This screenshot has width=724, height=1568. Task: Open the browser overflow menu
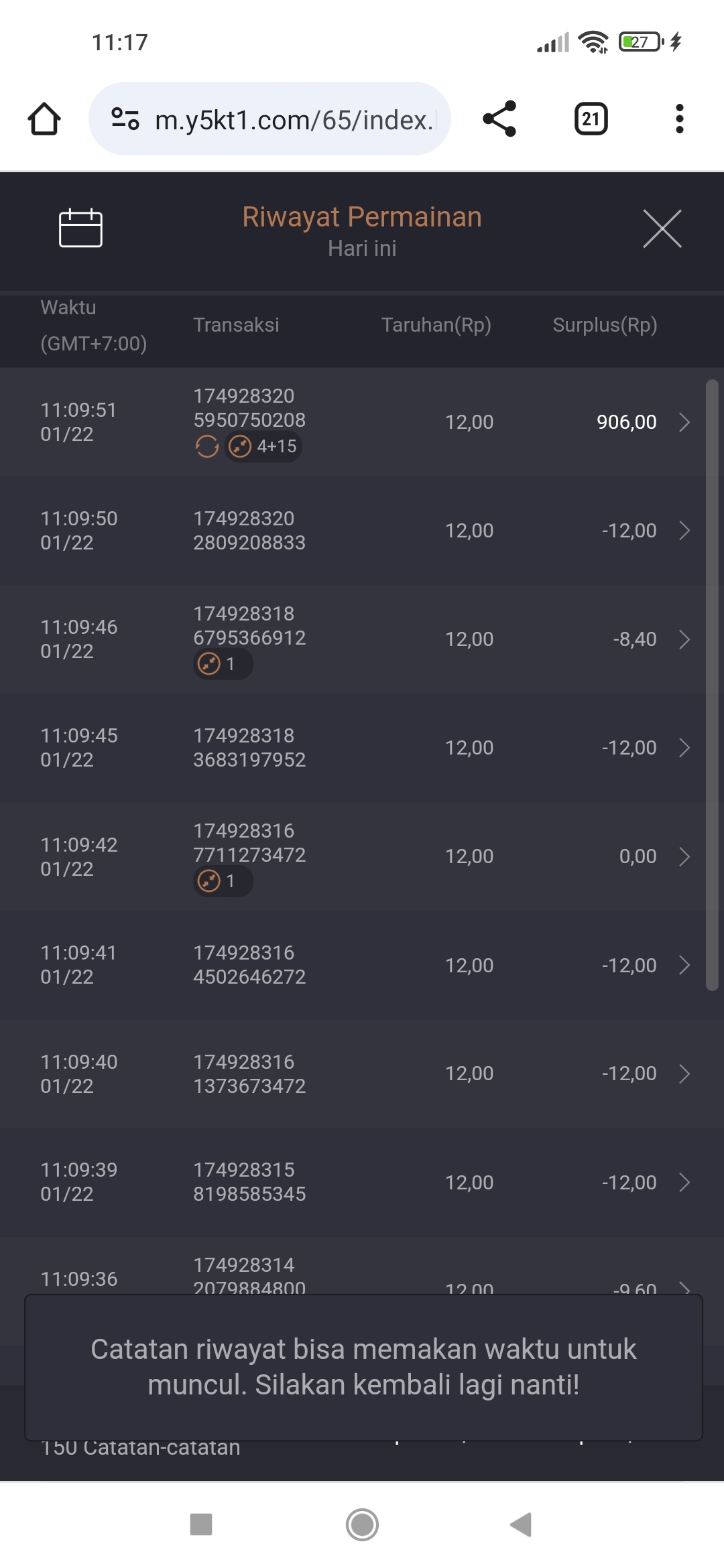coord(679,119)
